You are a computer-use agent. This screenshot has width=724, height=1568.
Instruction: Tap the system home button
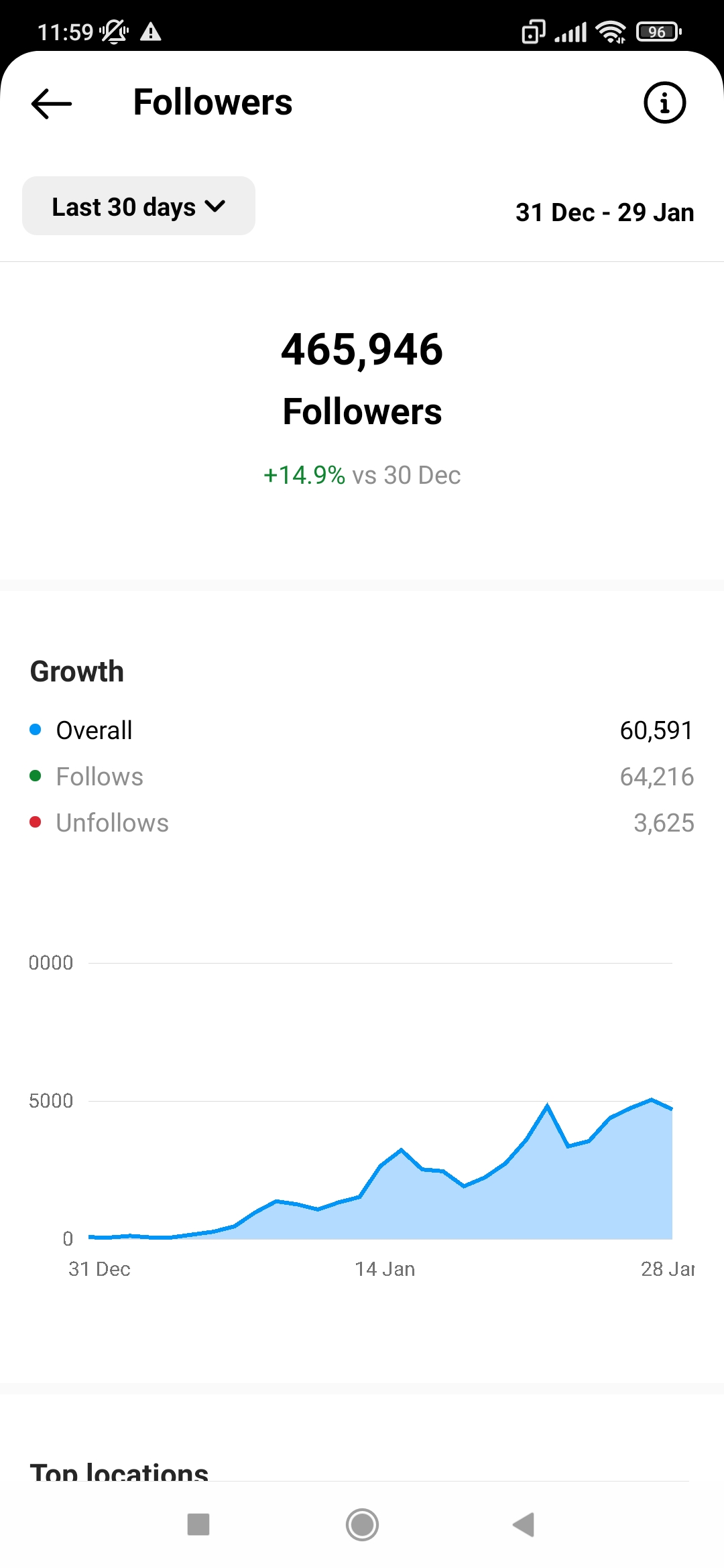(362, 1524)
